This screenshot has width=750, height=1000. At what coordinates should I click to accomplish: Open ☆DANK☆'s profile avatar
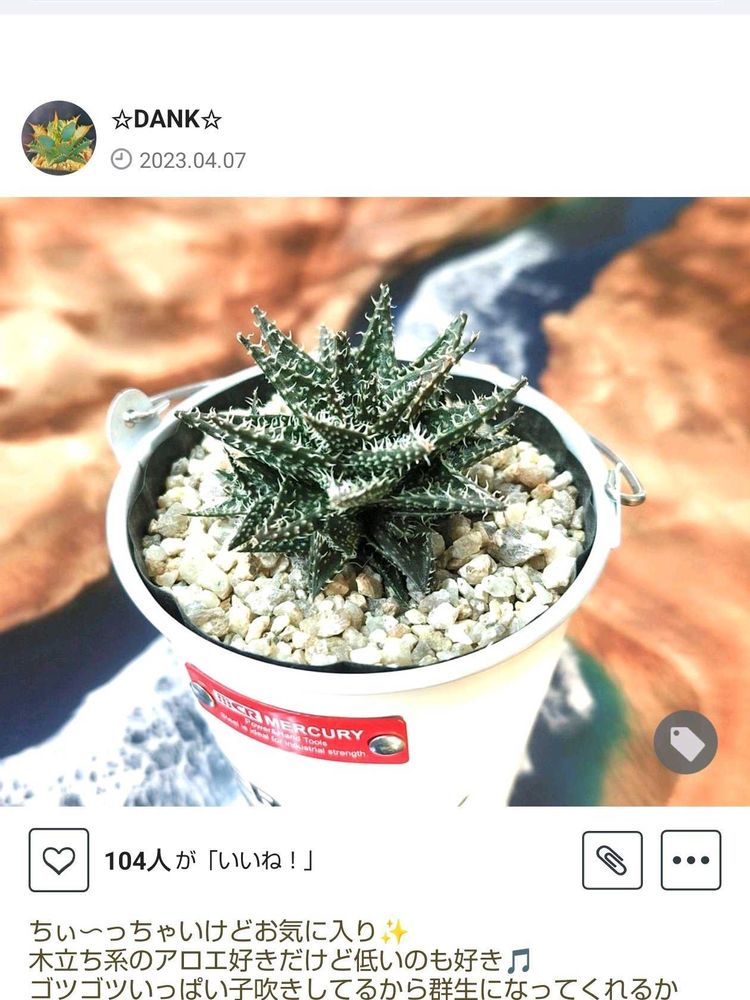coord(59,138)
